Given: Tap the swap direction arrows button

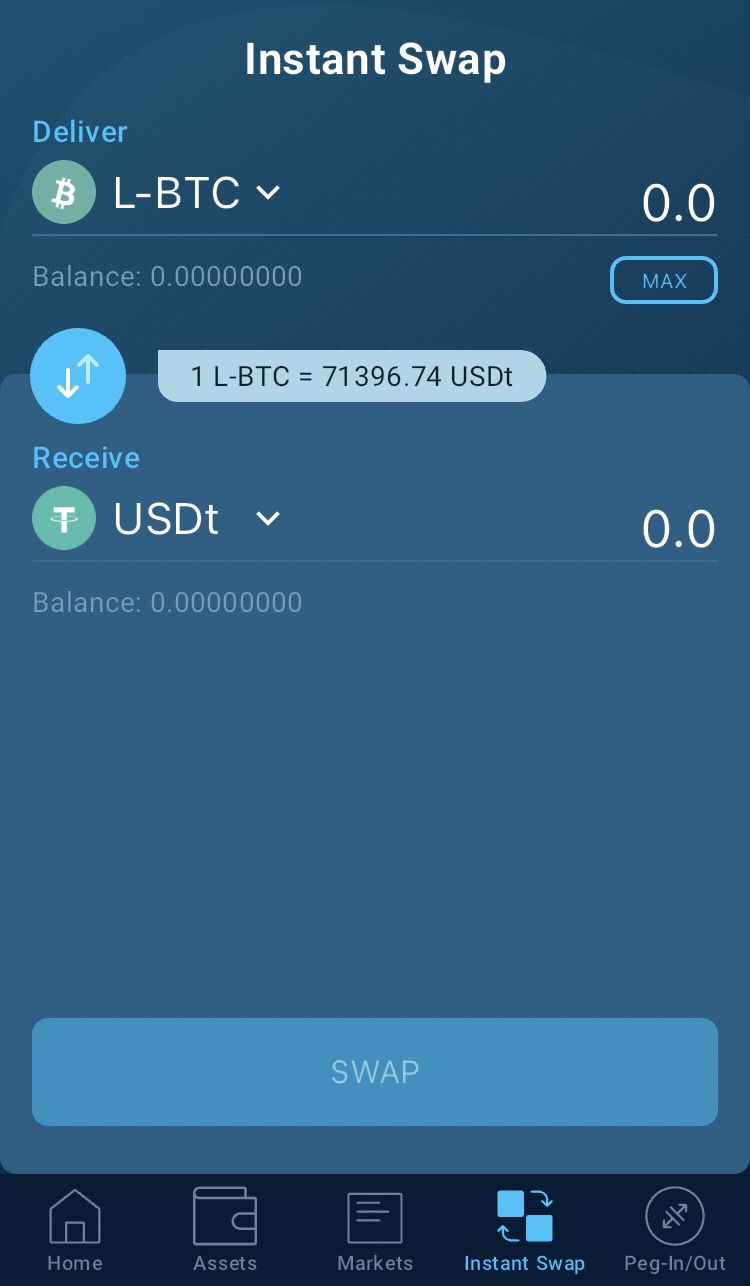Looking at the screenshot, I should [x=78, y=376].
